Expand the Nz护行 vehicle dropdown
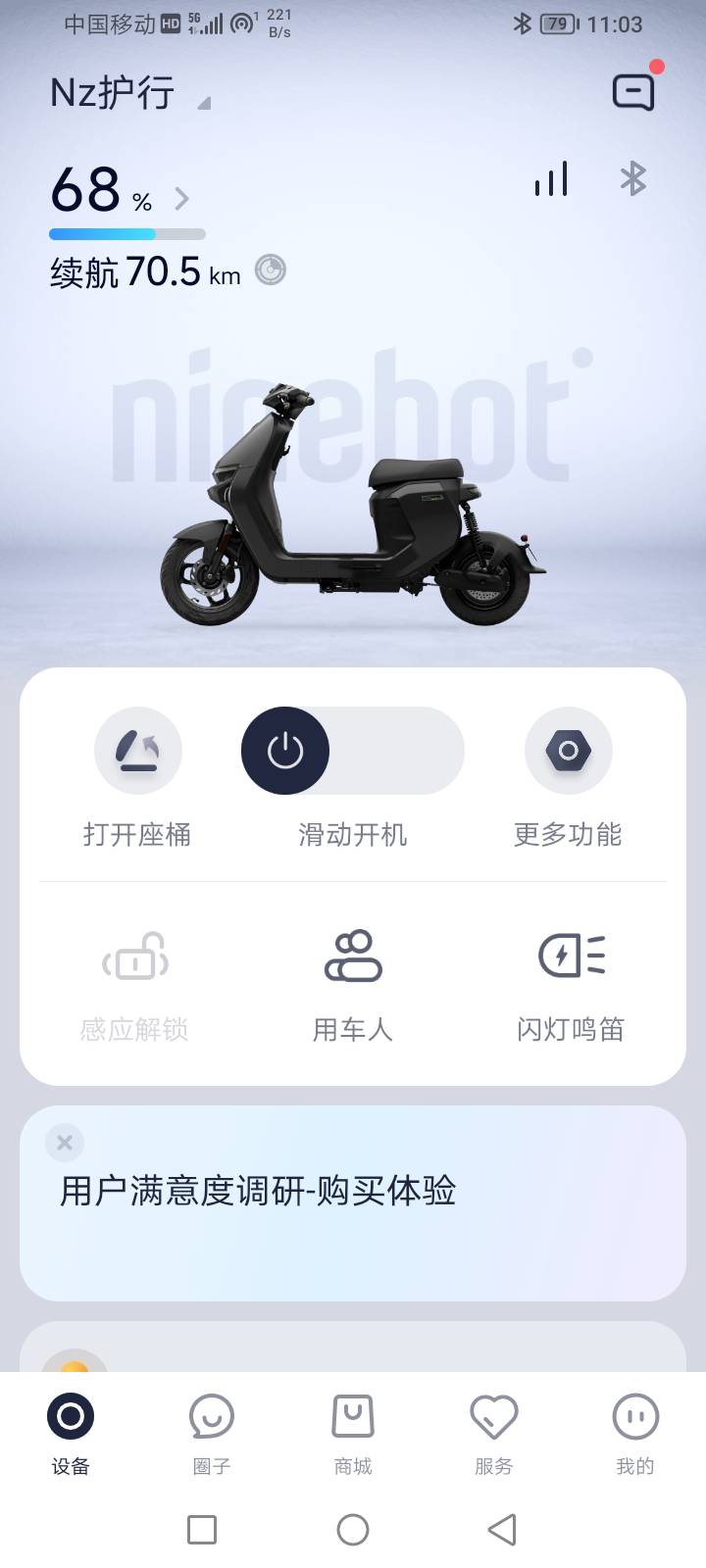The width and height of the screenshot is (706, 1568). coord(203,102)
